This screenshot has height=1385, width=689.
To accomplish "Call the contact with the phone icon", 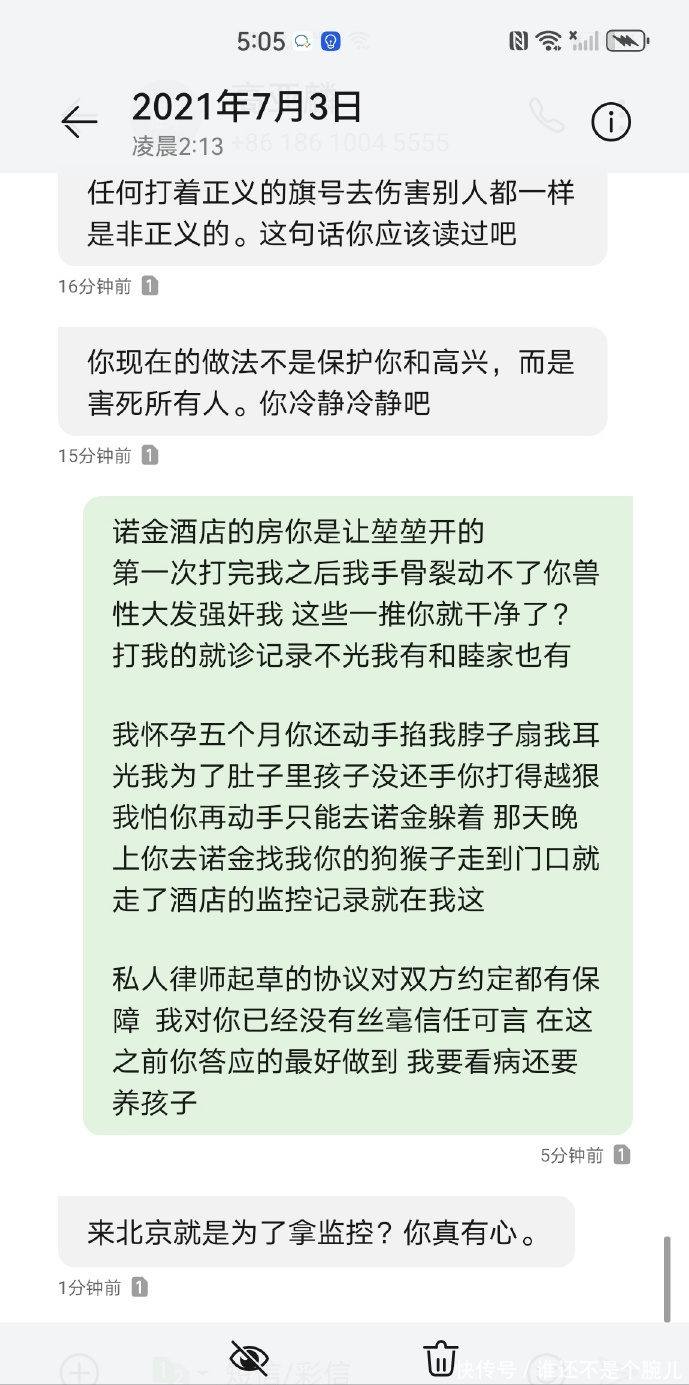I will [547, 116].
